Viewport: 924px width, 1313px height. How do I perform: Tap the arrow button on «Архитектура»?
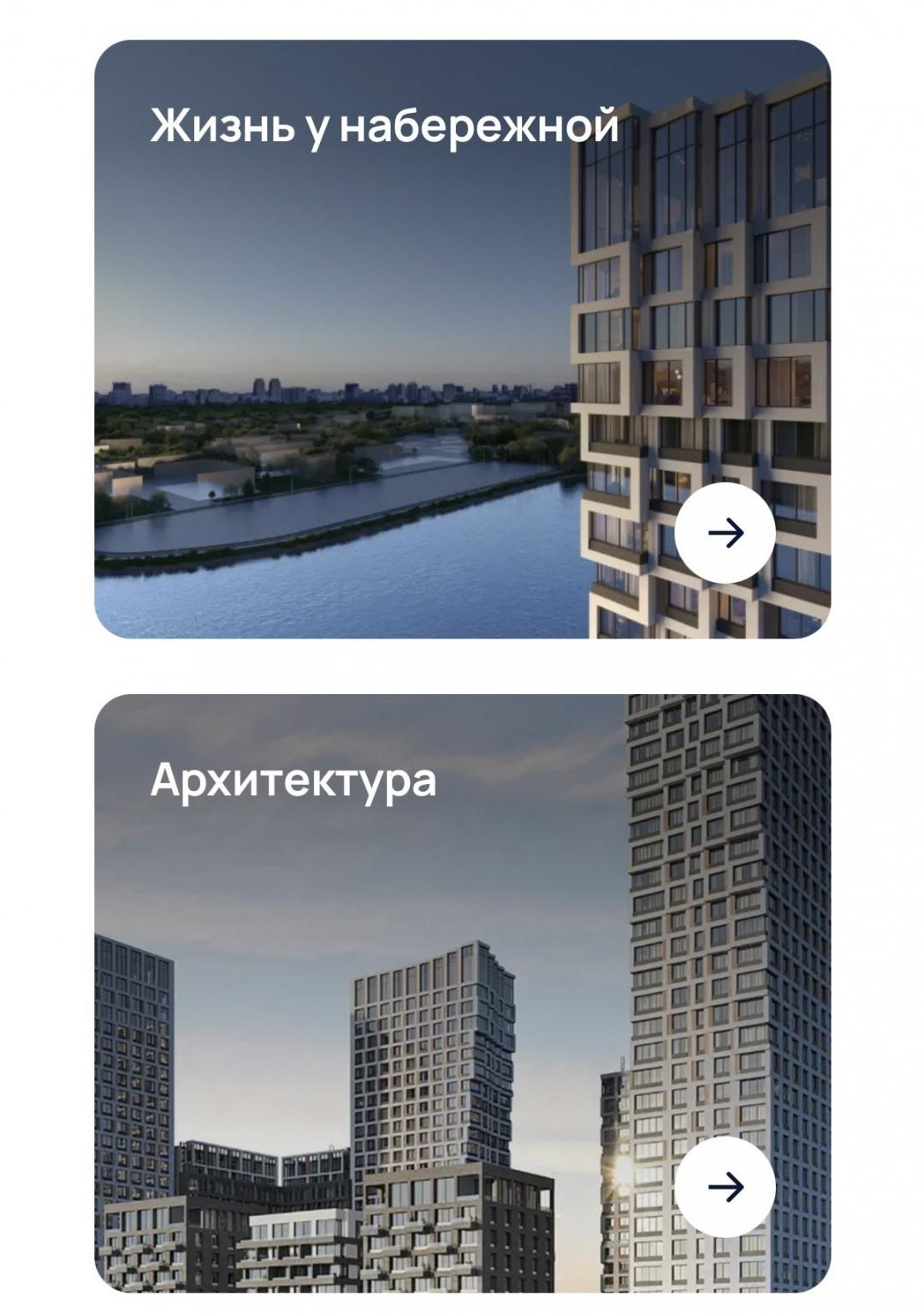pos(725,1186)
